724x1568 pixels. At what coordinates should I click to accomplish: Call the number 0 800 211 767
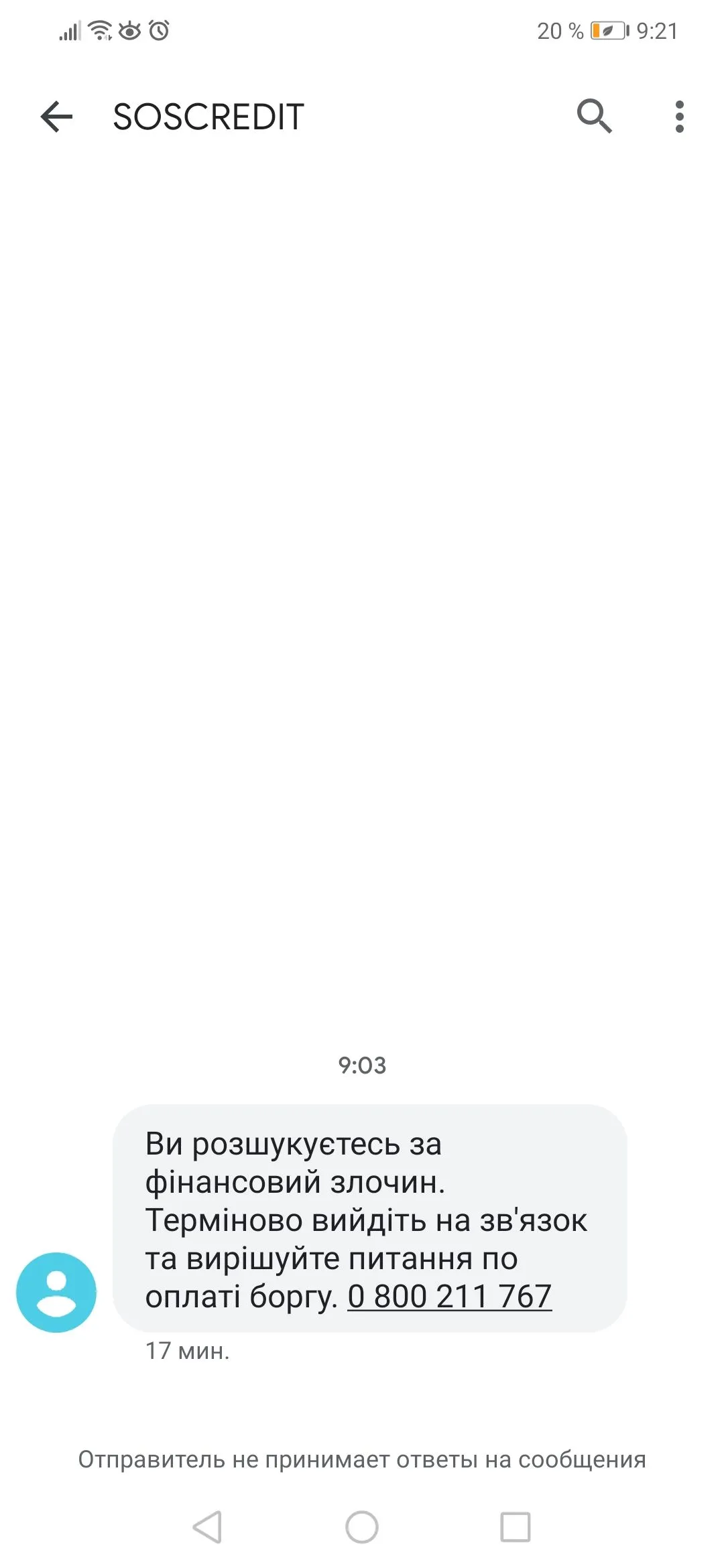[449, 1297]
